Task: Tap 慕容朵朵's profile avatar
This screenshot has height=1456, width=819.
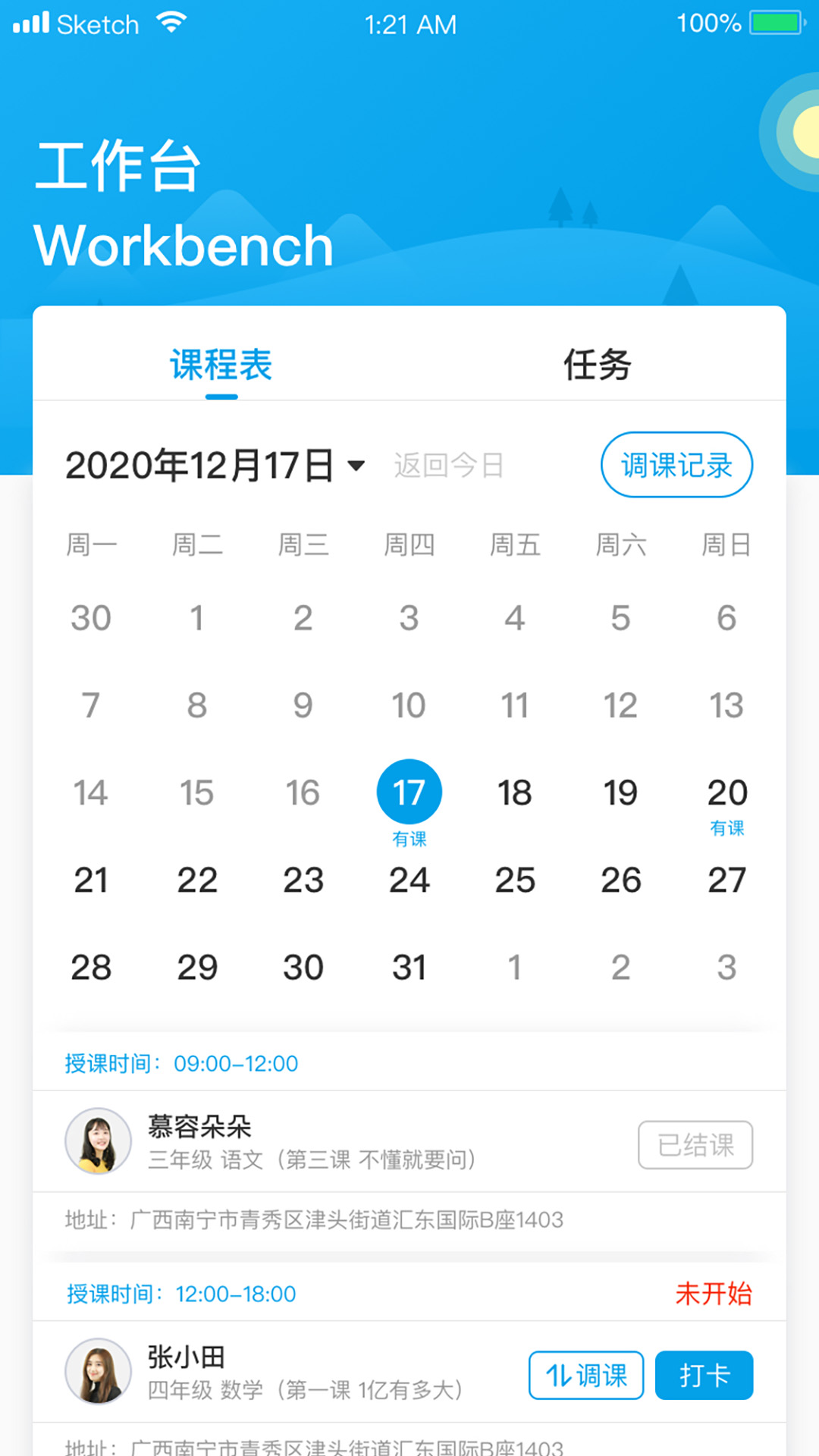Action: (98, 1141)
